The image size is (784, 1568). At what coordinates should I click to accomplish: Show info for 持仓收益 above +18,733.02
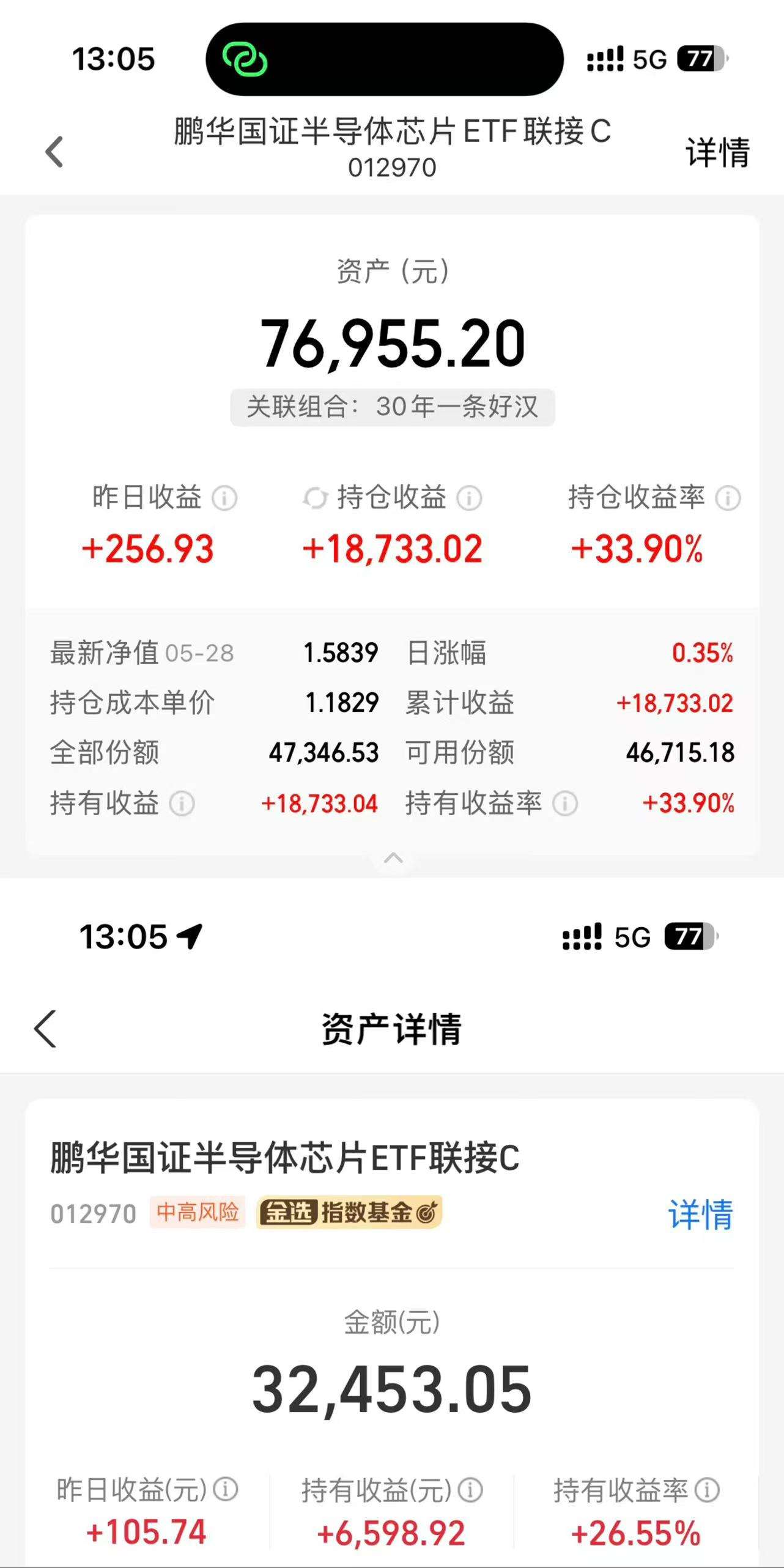tap(469, 498)
